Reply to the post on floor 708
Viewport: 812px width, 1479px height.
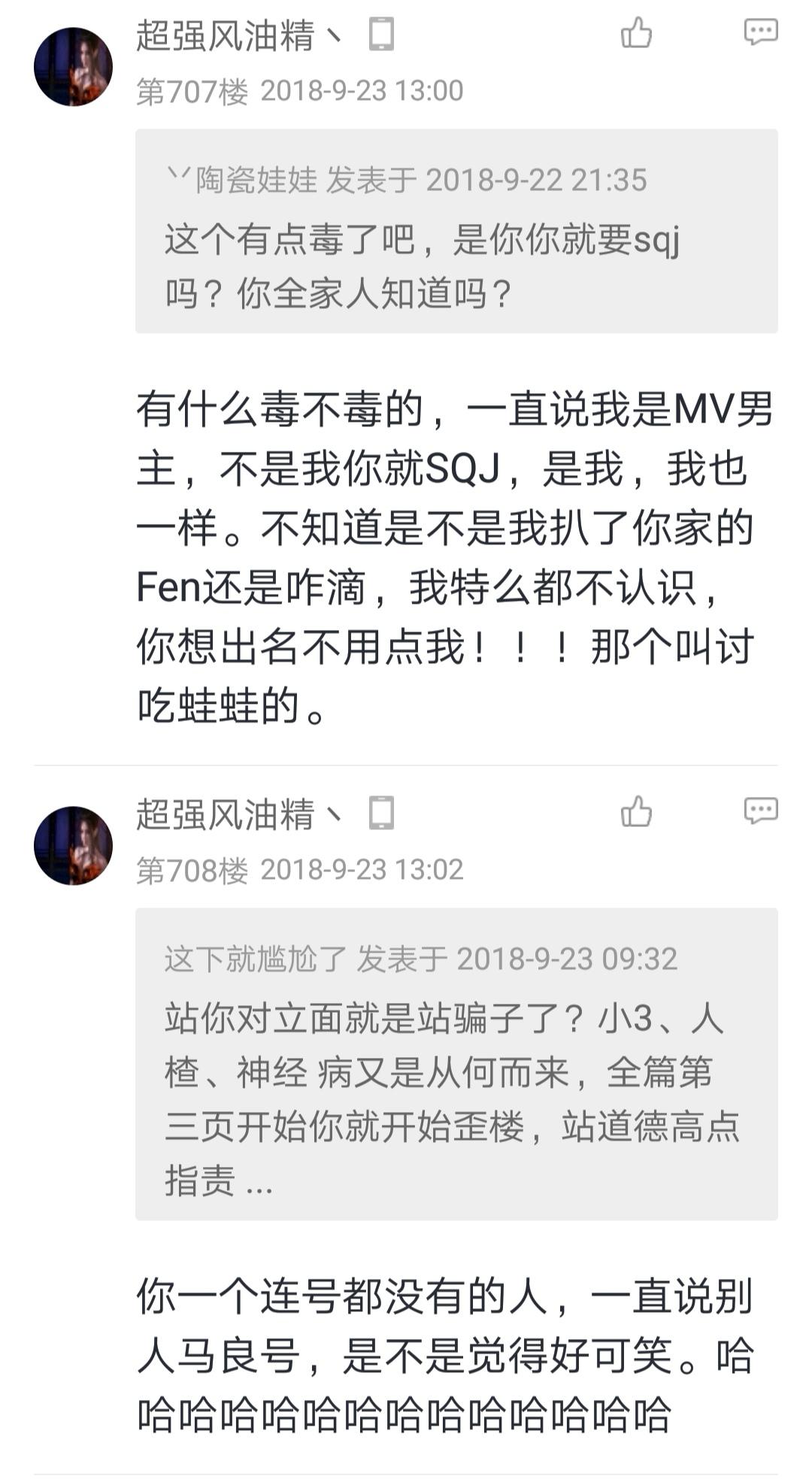760,811
